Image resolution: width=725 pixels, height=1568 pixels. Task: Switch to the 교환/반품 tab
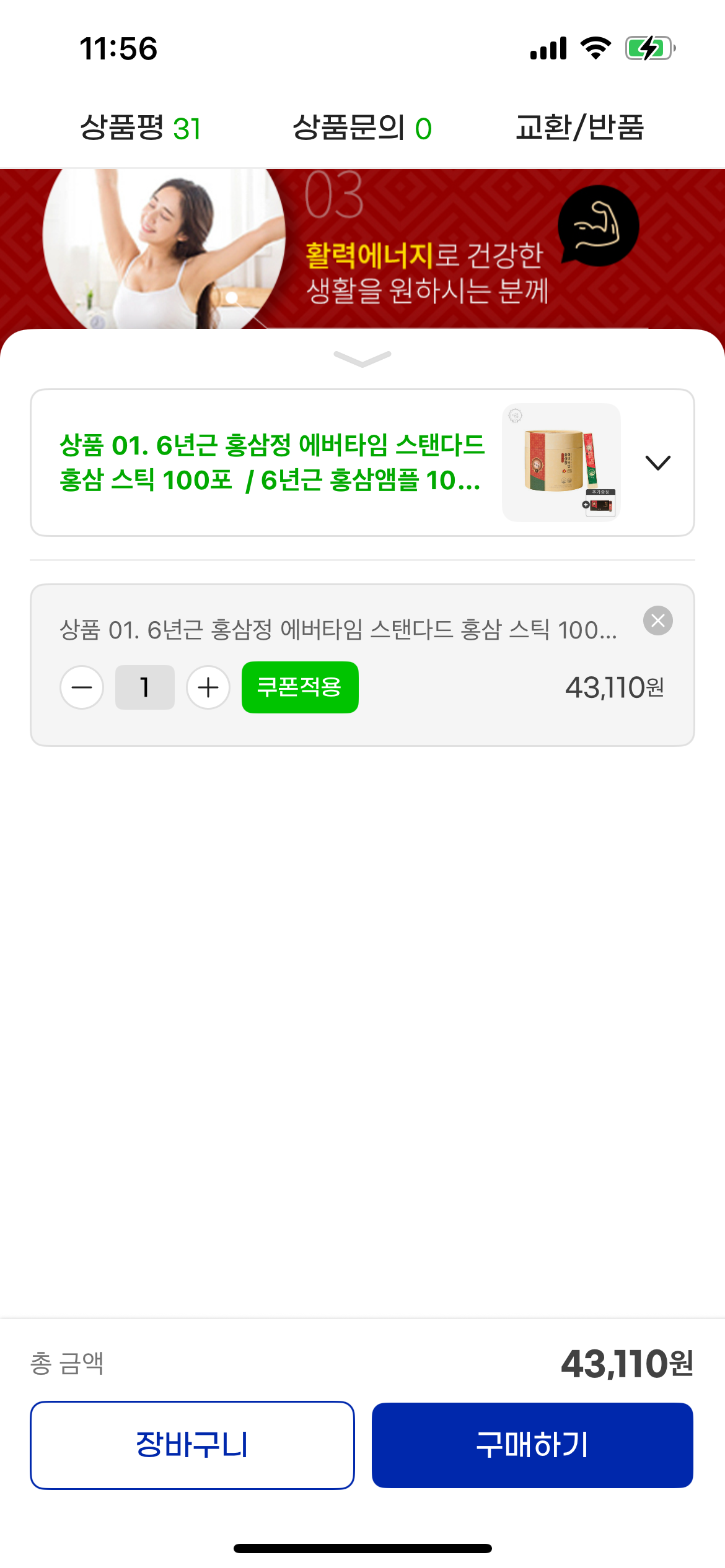coord(580,128)
